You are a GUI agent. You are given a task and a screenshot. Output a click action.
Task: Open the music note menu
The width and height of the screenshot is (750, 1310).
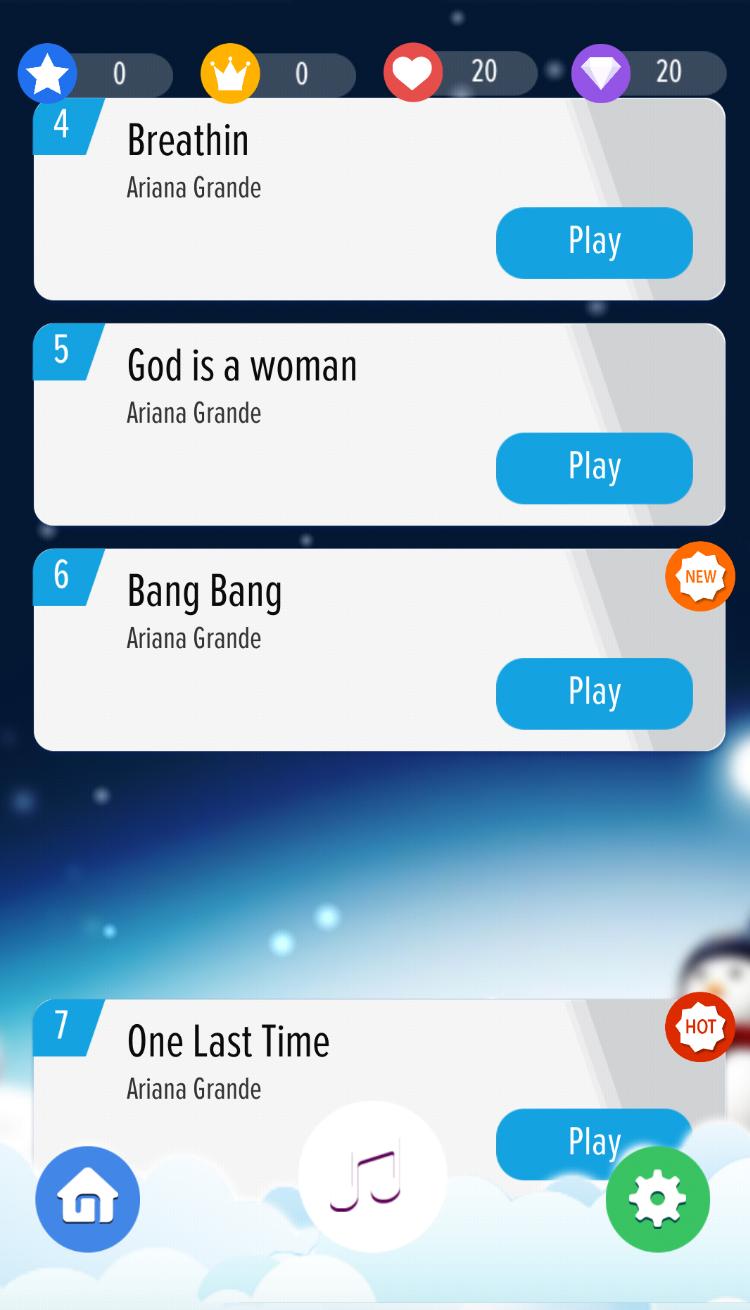tap(372, 1180)
